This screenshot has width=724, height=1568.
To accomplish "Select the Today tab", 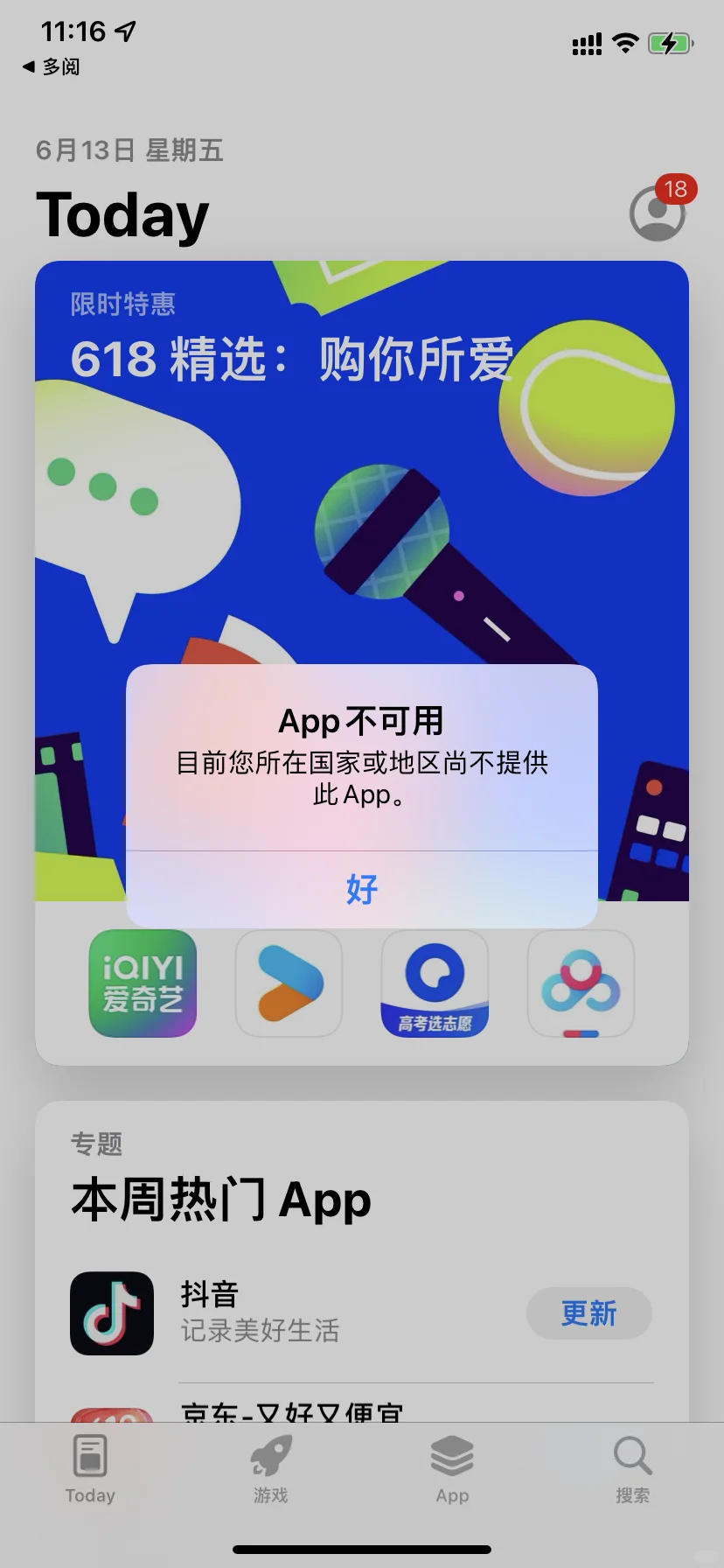I will click(x=90, y=1470).
